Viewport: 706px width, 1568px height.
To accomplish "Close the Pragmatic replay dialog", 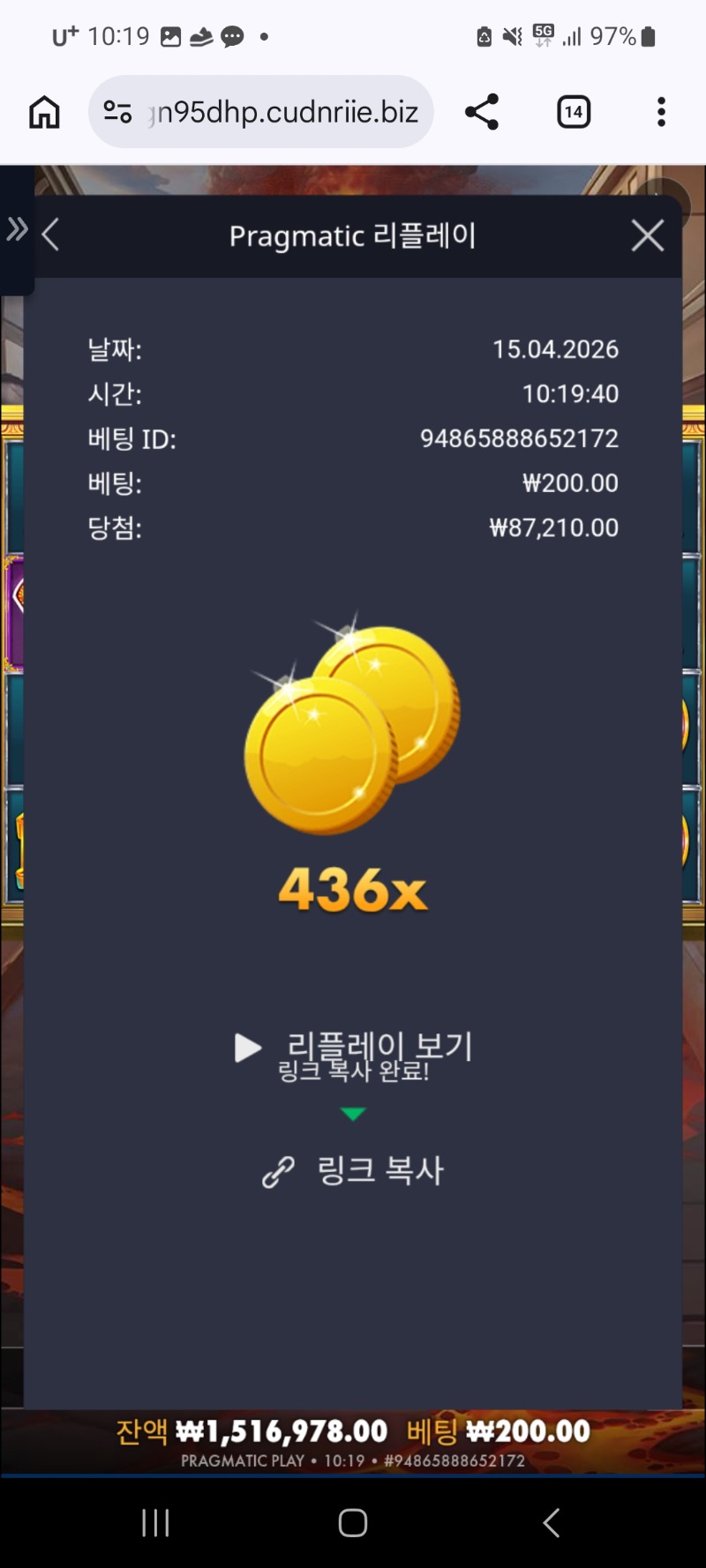I will pyautogui.click(x=647, y=235).
